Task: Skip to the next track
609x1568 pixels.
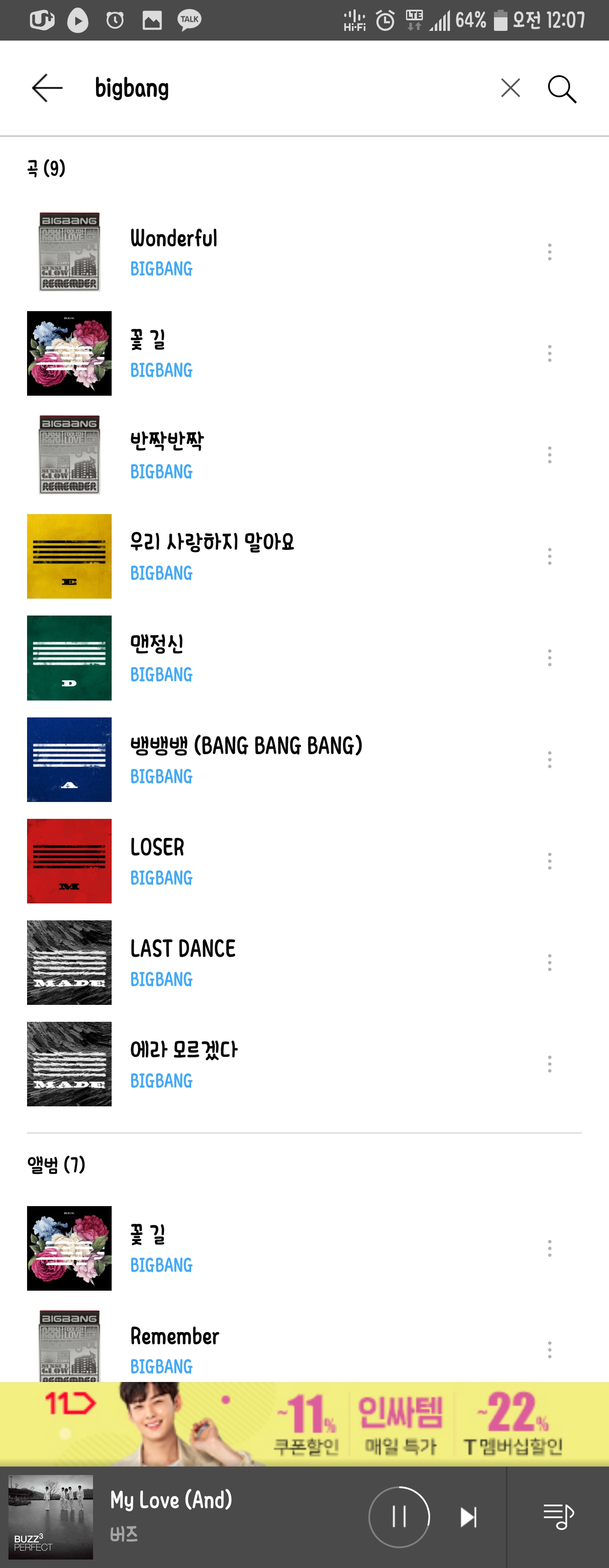Action: [x=468, y=1517]
